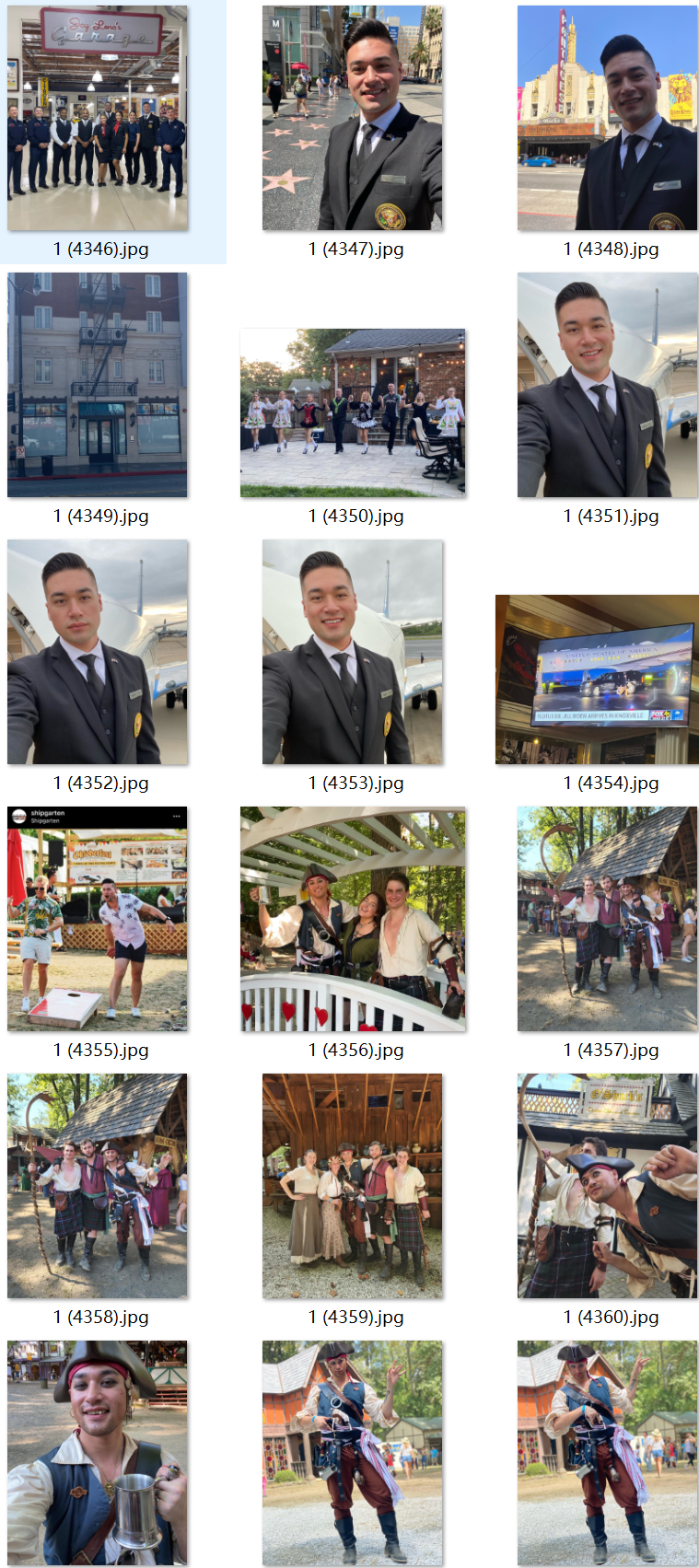Select the 1 (4347).jpg photo
Screen dimensions: 699x1568
pyautogui.click(x=352, y=119)
